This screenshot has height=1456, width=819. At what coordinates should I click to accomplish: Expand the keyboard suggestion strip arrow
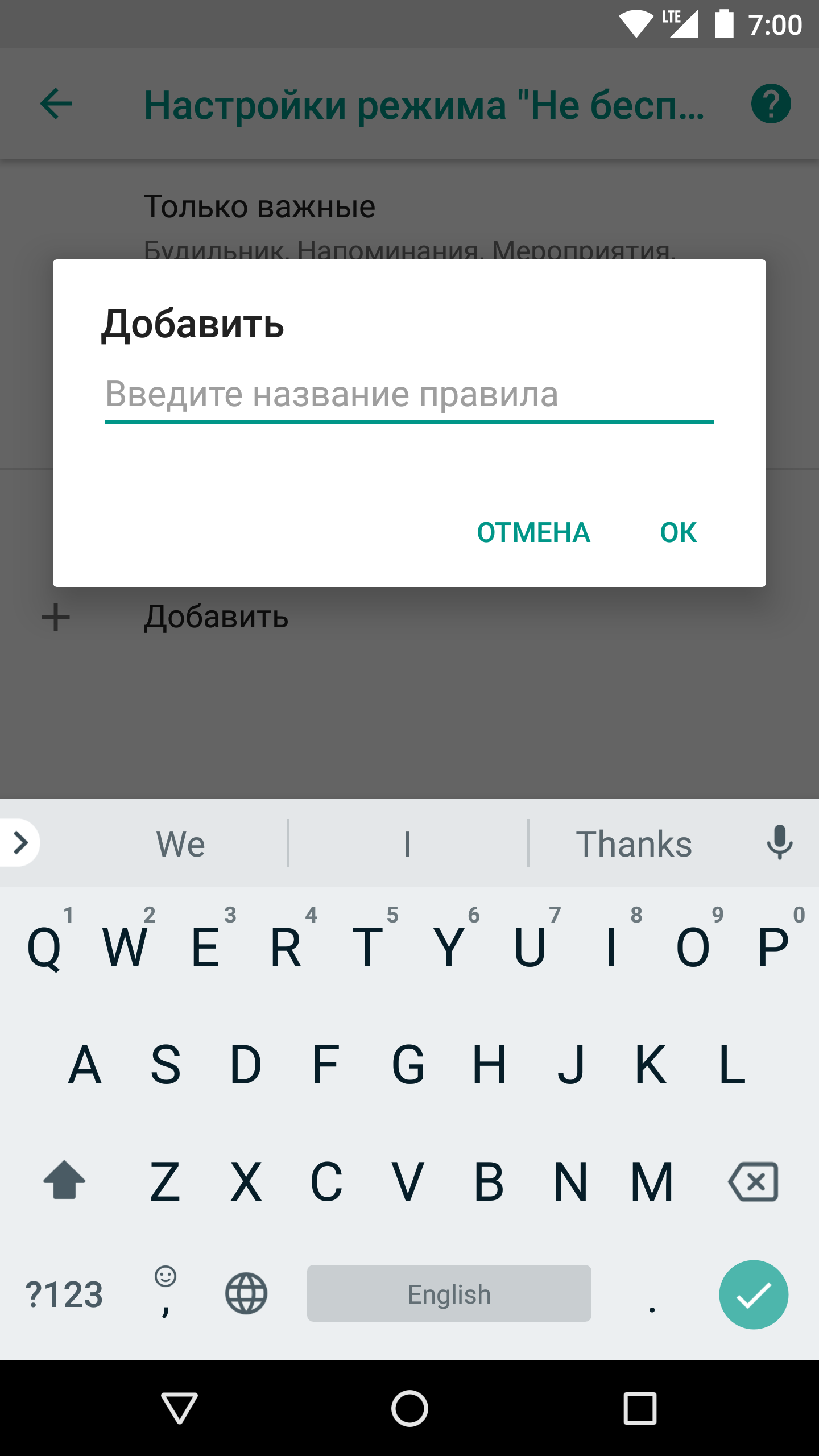[20, 843]
